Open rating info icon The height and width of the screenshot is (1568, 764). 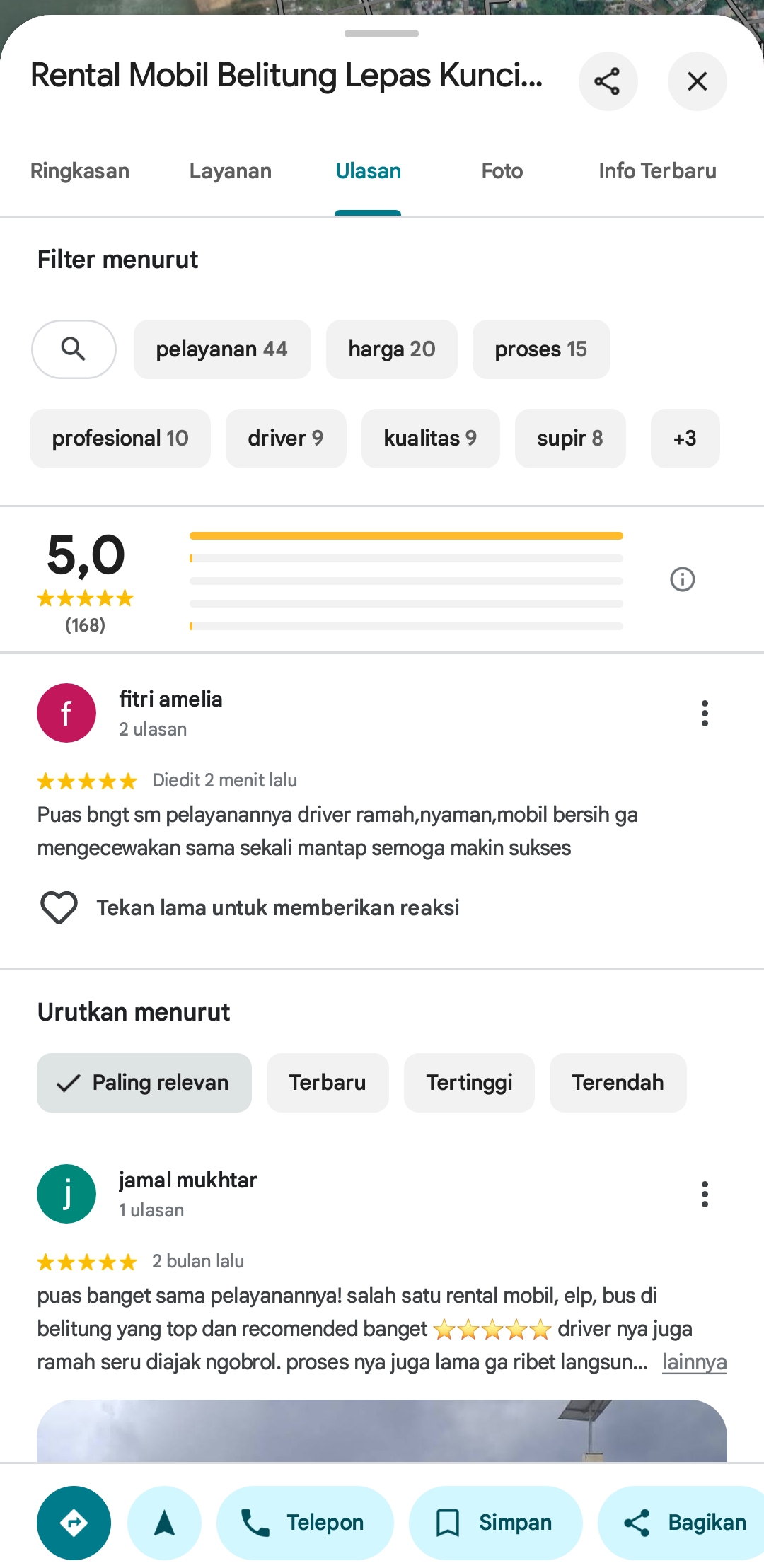(683, 579)
